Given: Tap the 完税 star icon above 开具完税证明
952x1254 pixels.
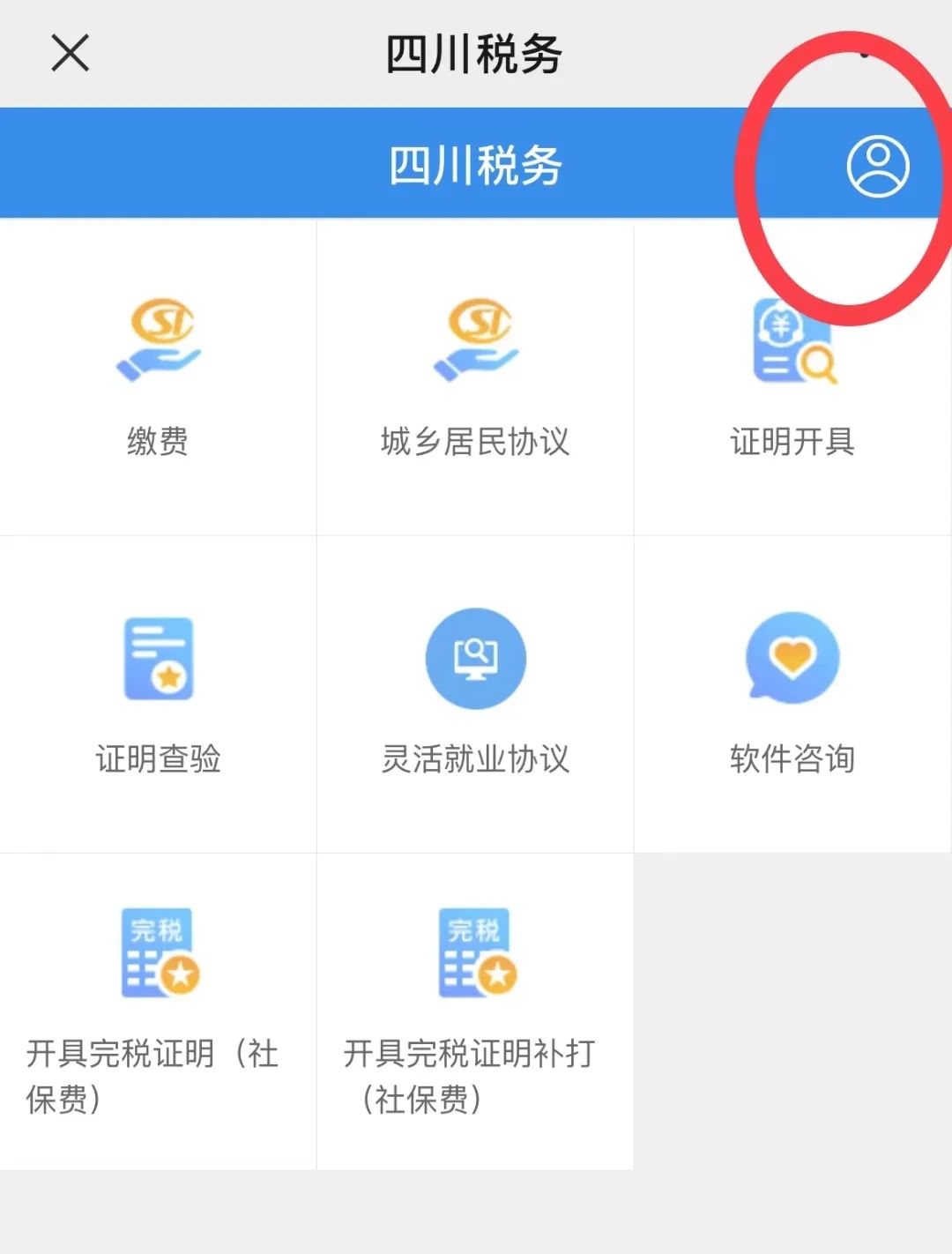Looking at the screenshot, I should click(159, 952).
